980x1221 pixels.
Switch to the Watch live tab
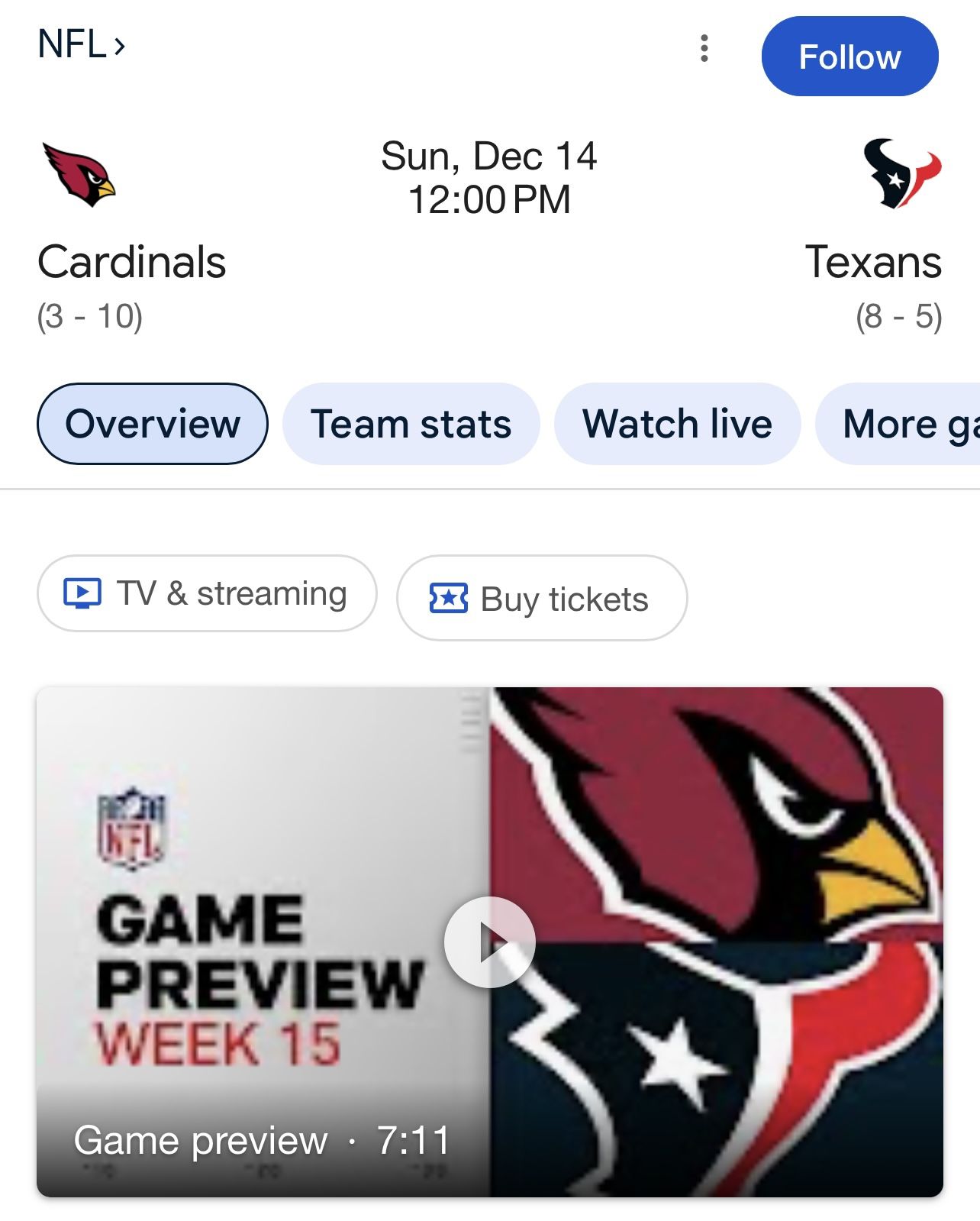pyautogui.click(x=678, y=424)
